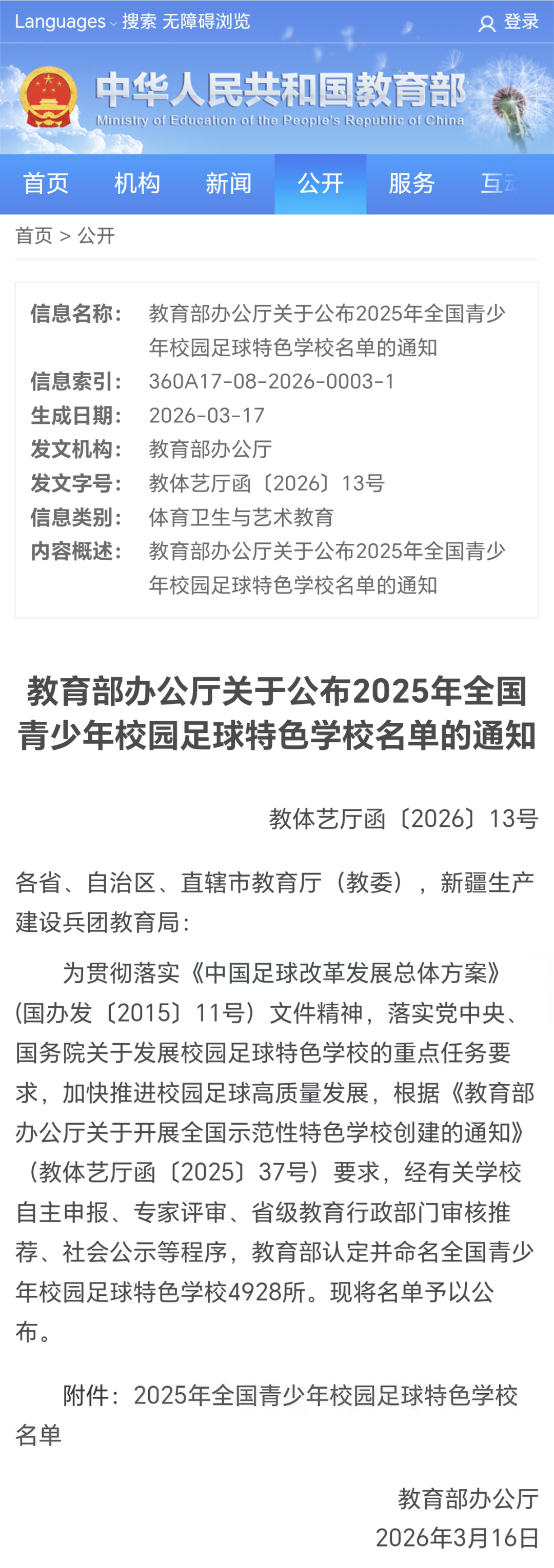
Task: Switch to the 新闻 tab
Action: [x=229, y=184]
